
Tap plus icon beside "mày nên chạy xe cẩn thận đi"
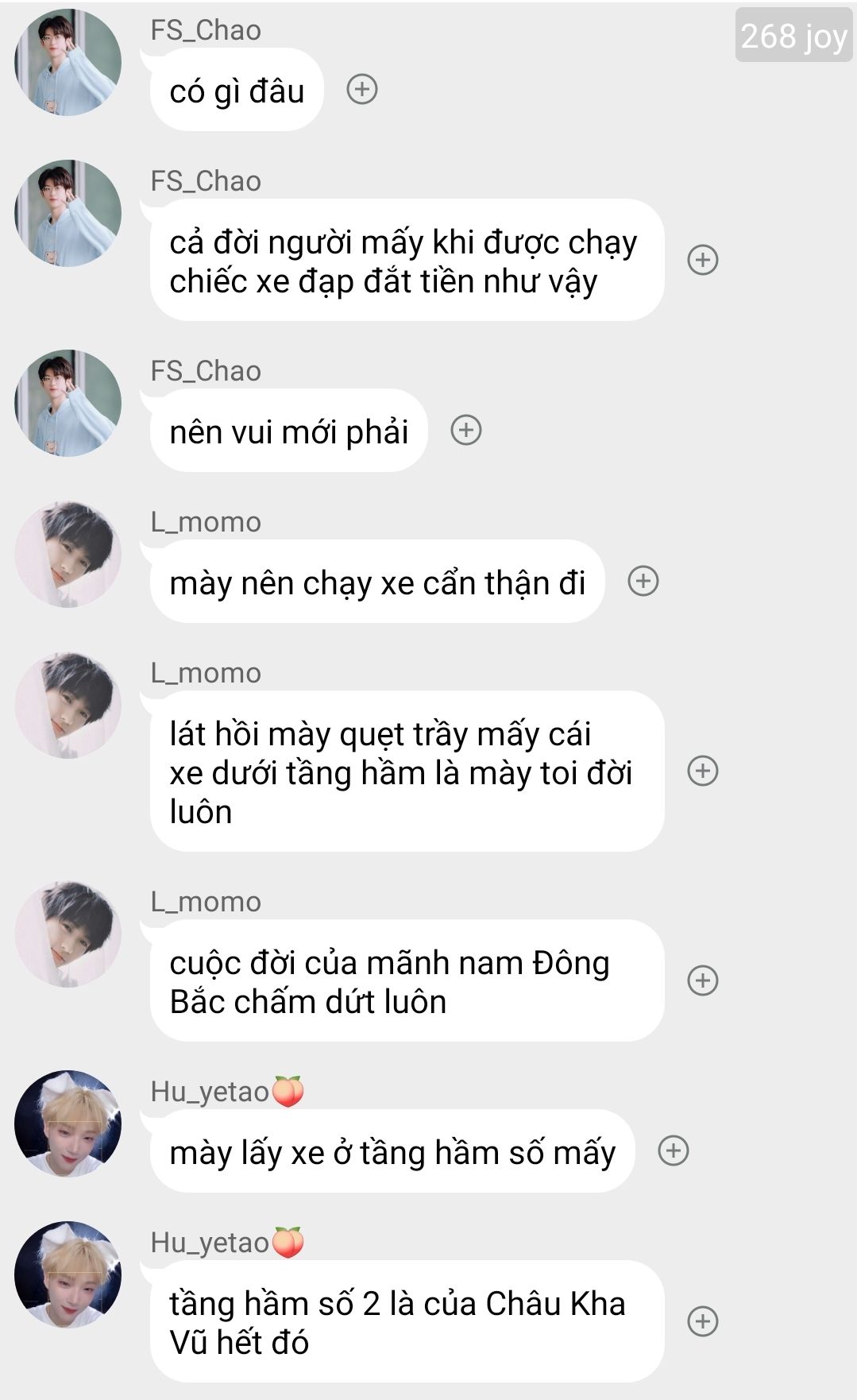[x=643, y=581]
